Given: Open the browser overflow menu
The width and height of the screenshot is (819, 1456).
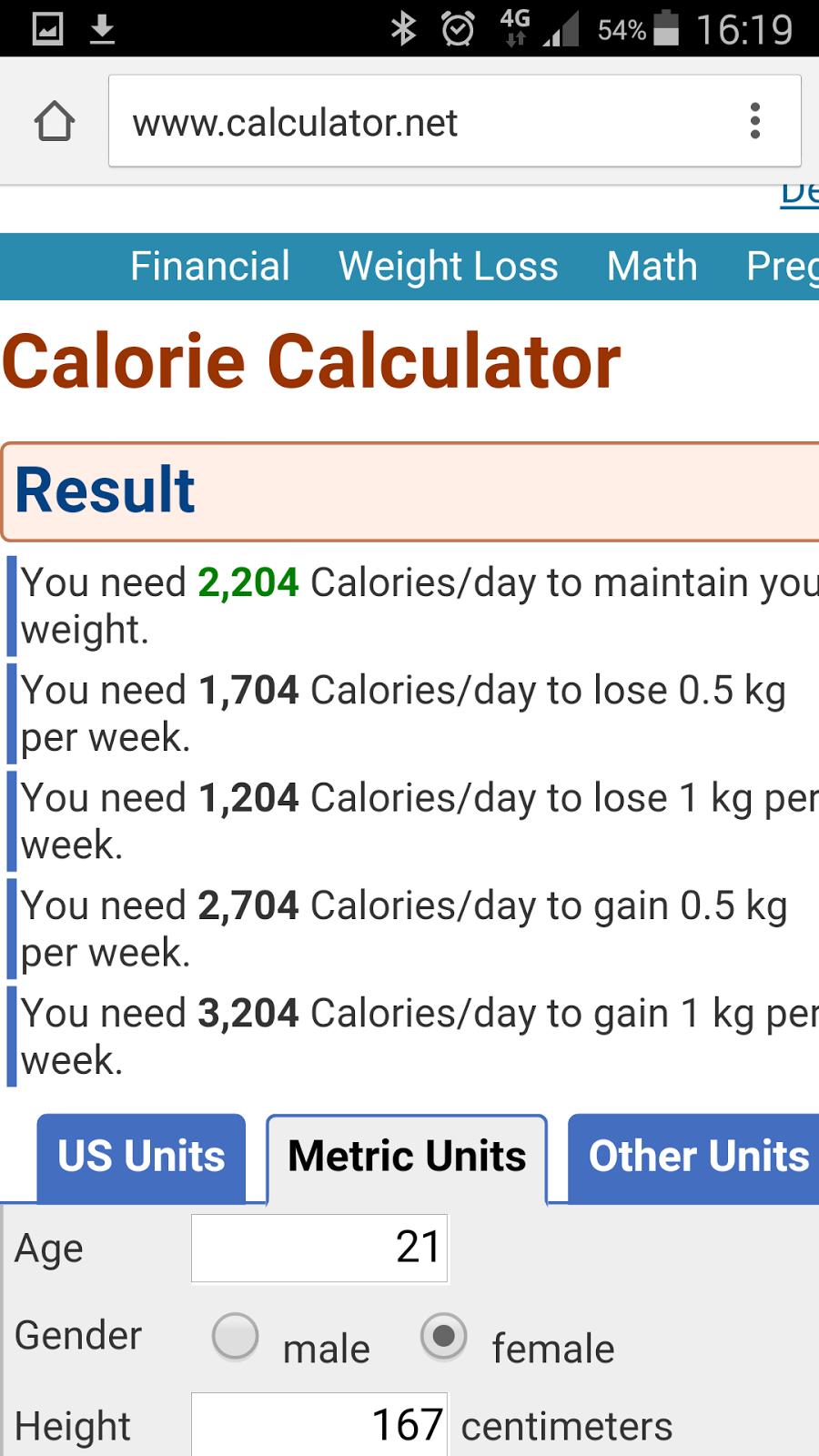Looking at the screenshot, I should pyautogui.click(x=754, y=121).
